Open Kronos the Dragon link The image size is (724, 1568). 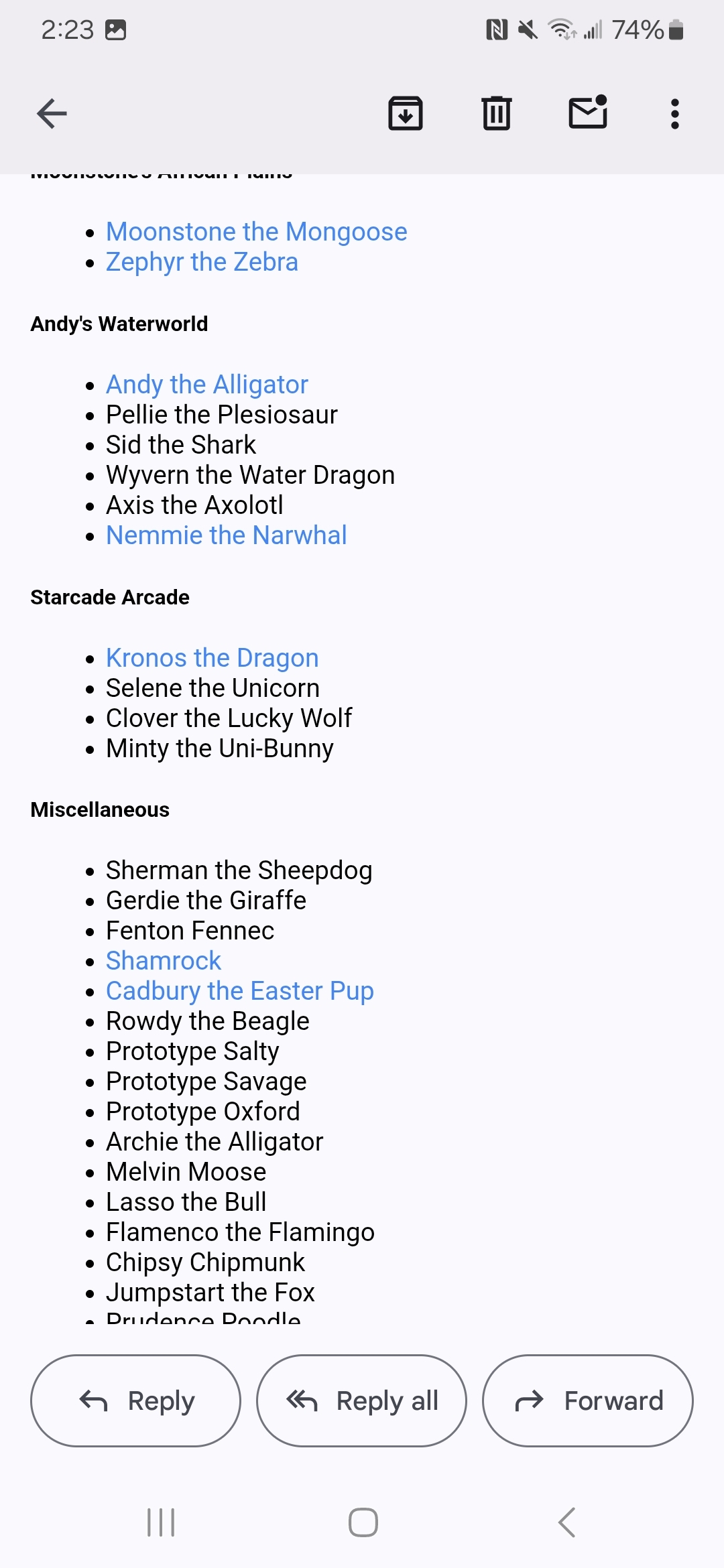(213, 658)
